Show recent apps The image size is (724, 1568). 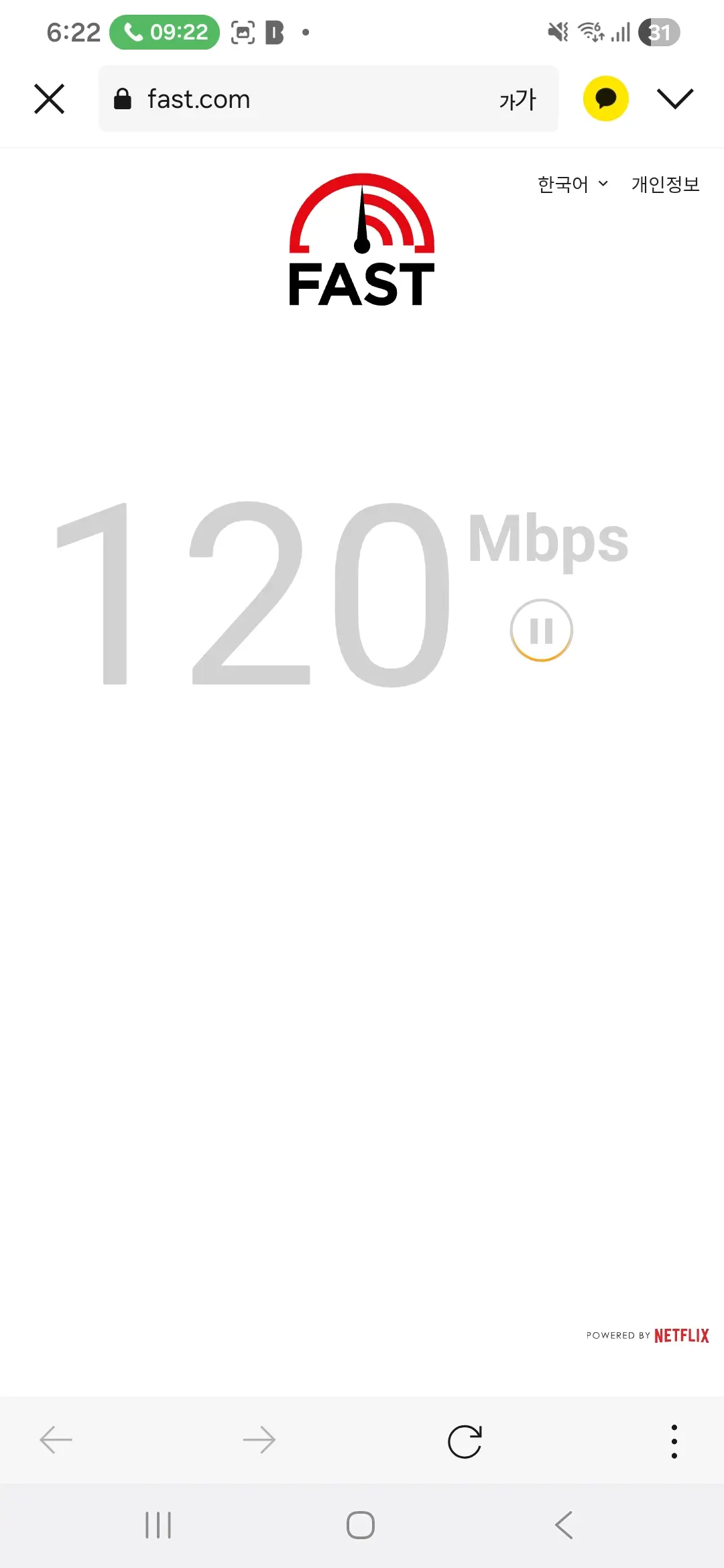(x=158, y=1525)
